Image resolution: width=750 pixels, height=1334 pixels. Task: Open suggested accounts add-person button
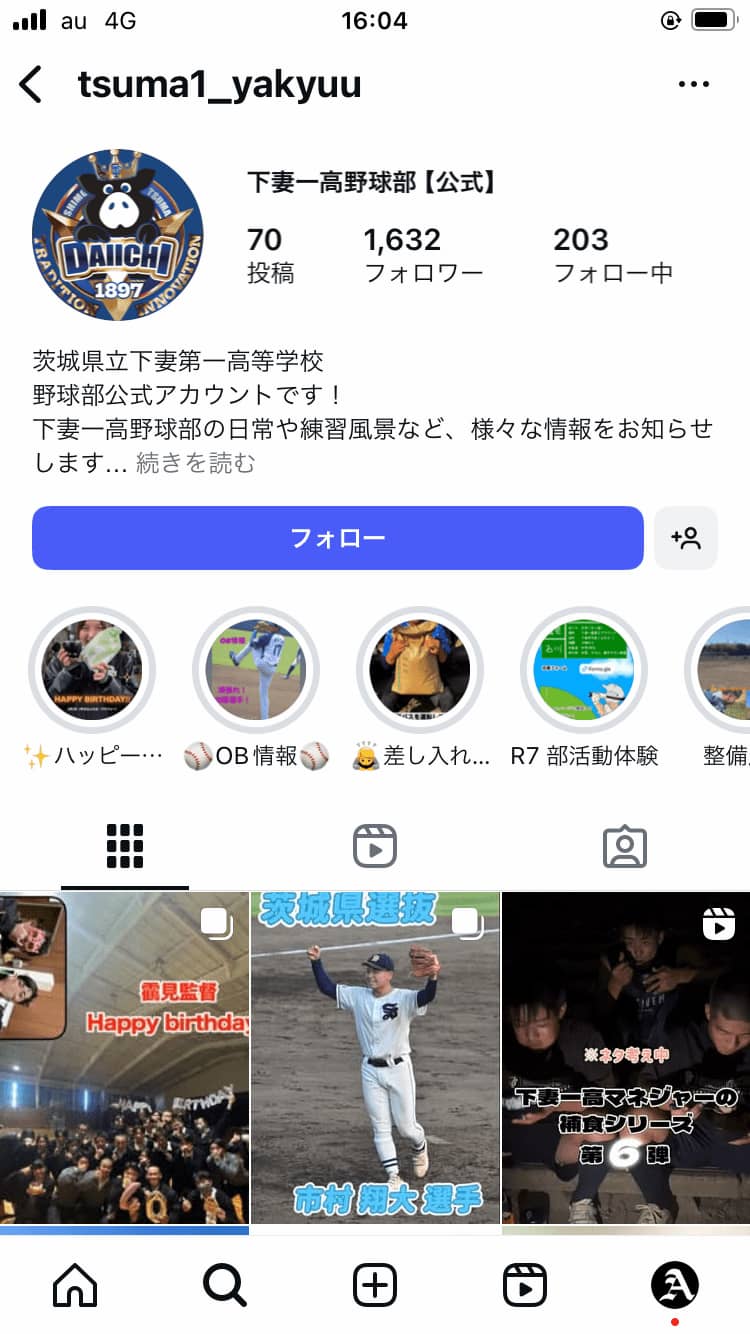(x=686, y=538)
